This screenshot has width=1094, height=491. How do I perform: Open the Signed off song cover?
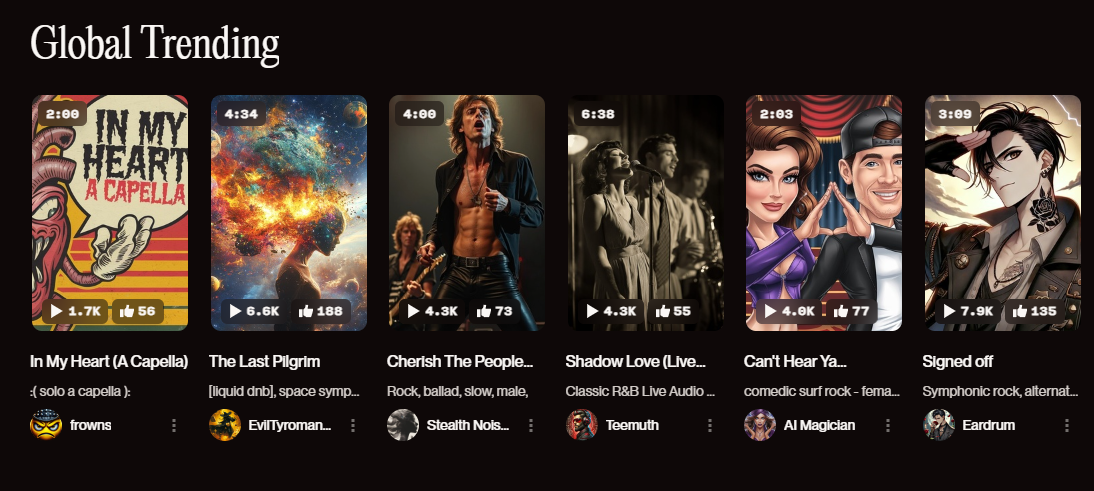pyautogui.click(x=1002, y=200)
